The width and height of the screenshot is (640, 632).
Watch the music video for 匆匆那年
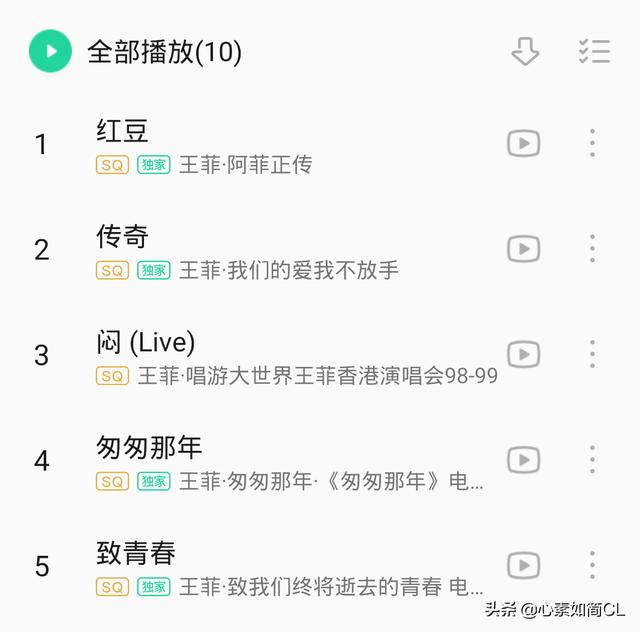tap(523, 460)
